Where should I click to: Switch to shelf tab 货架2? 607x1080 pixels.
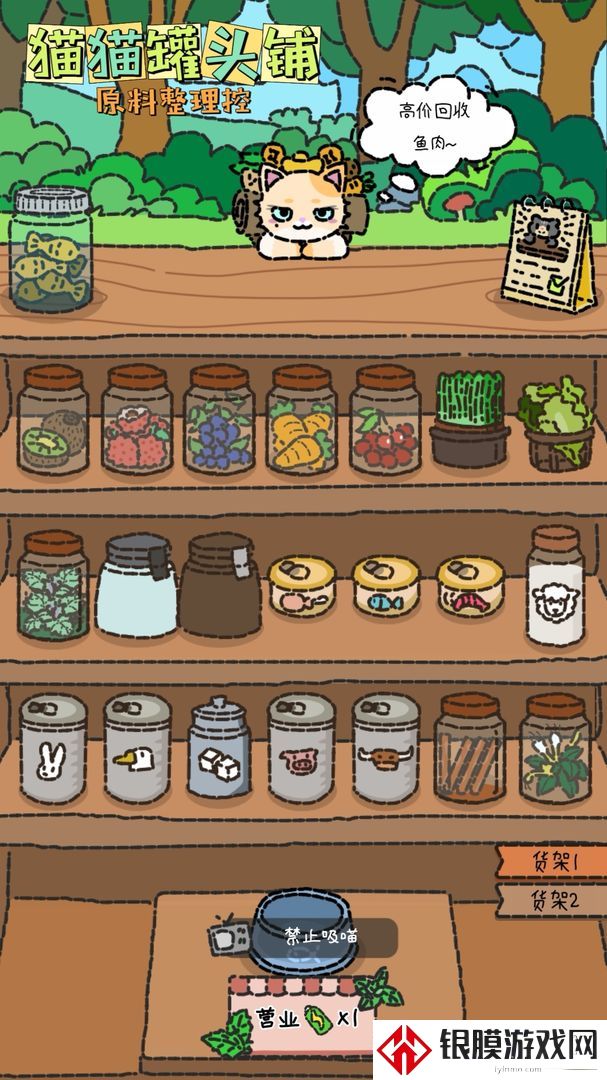coord(551,900)
